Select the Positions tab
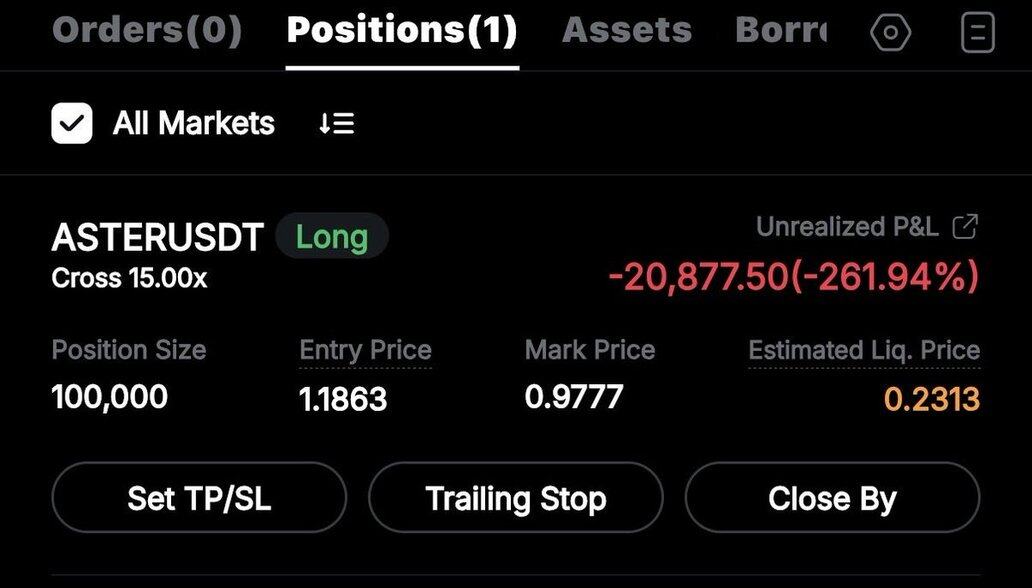 pyautogui.click(x=402, y=31)
